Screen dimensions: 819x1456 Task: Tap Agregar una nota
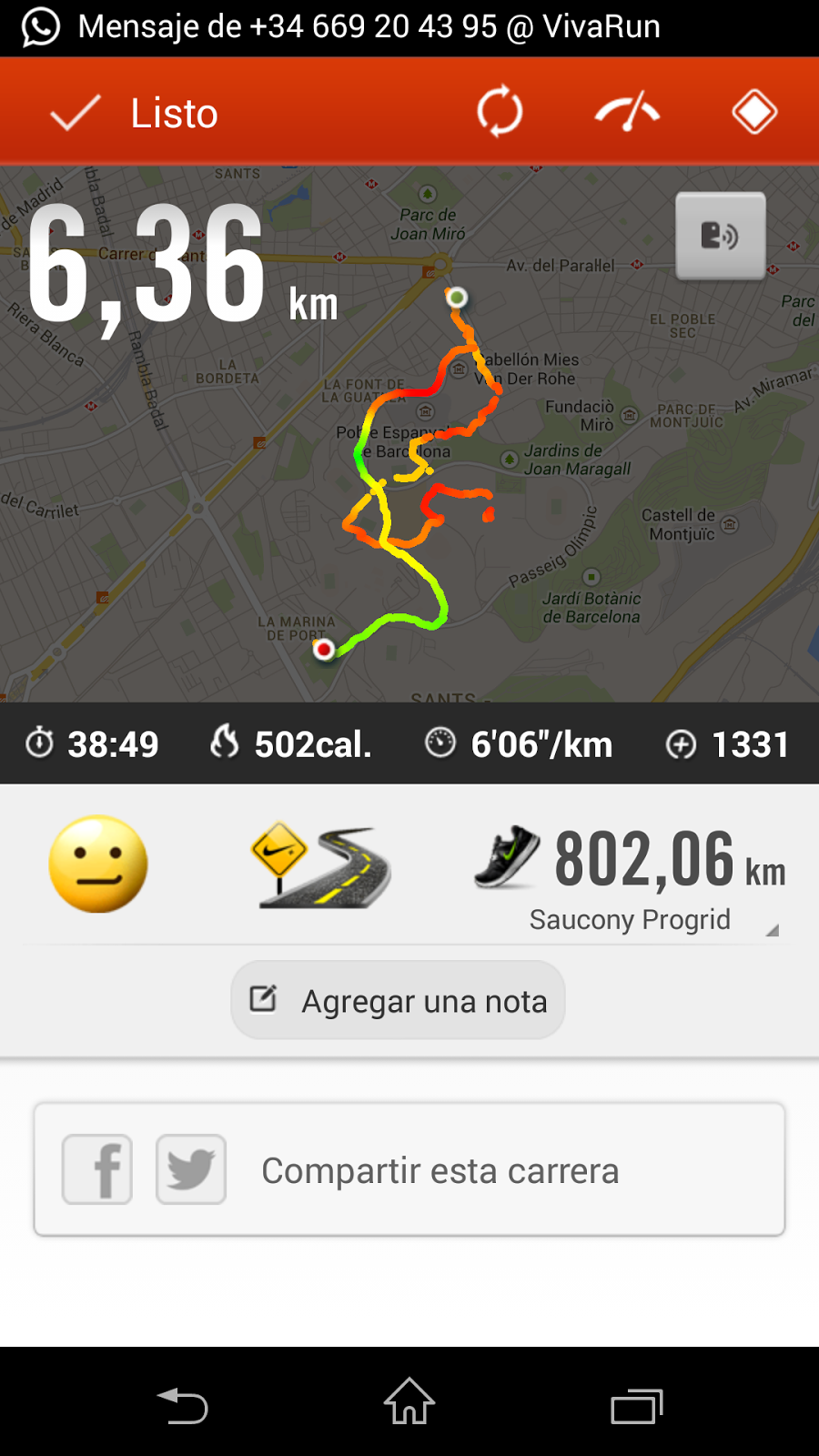[x=398, y=1000]
